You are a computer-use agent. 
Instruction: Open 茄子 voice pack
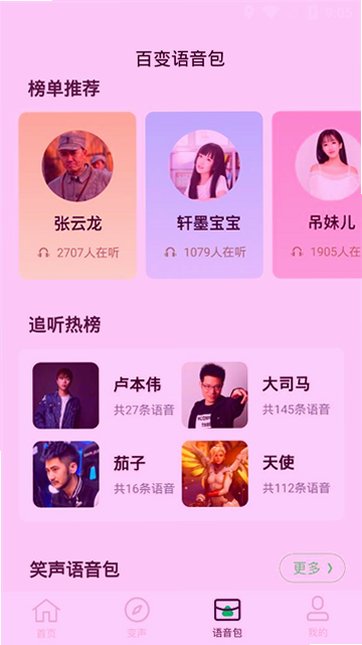pos(104,474)
